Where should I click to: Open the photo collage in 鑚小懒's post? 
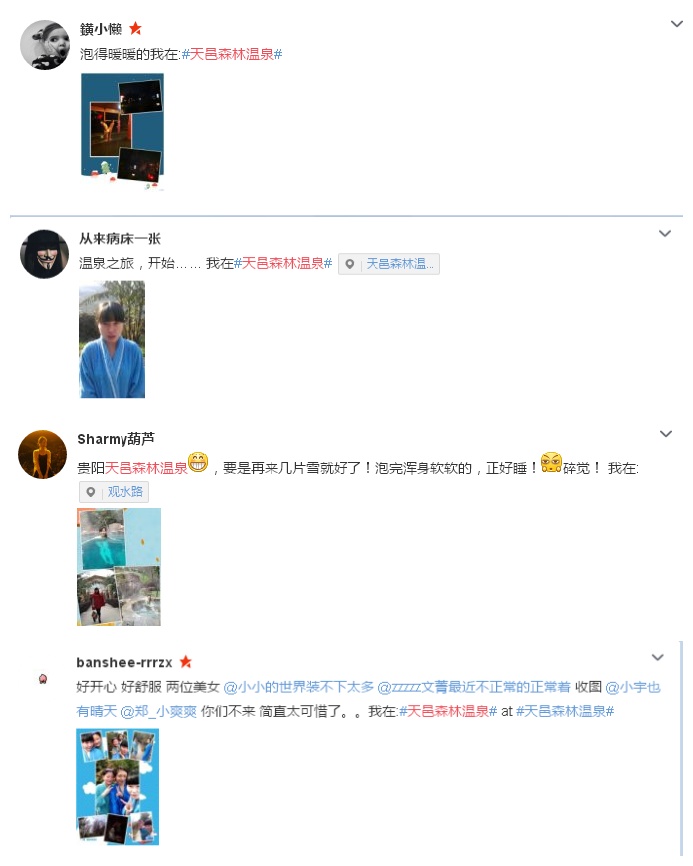point(122,131)
